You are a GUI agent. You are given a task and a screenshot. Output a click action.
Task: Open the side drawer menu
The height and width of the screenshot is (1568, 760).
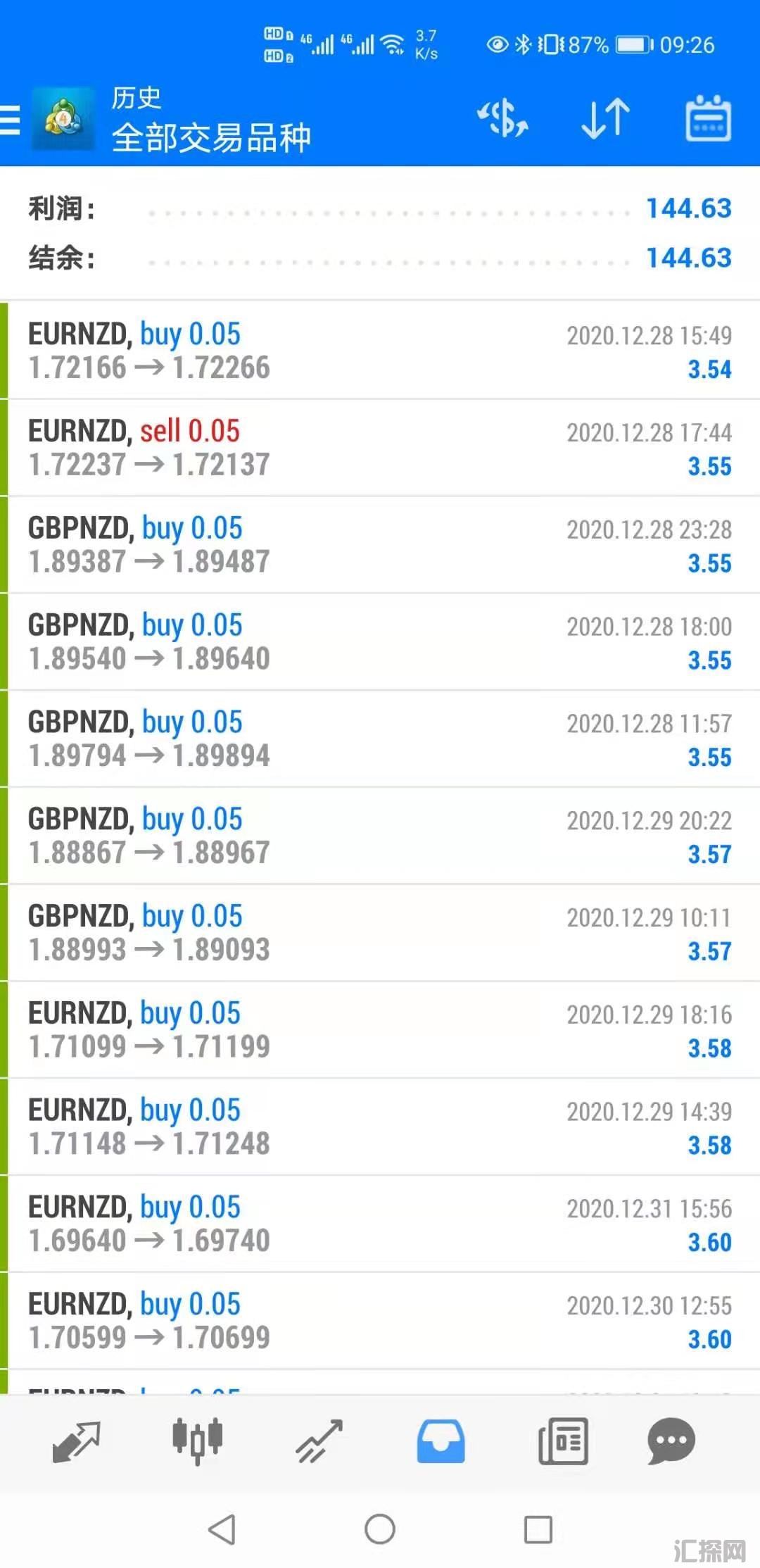point(11,120)
